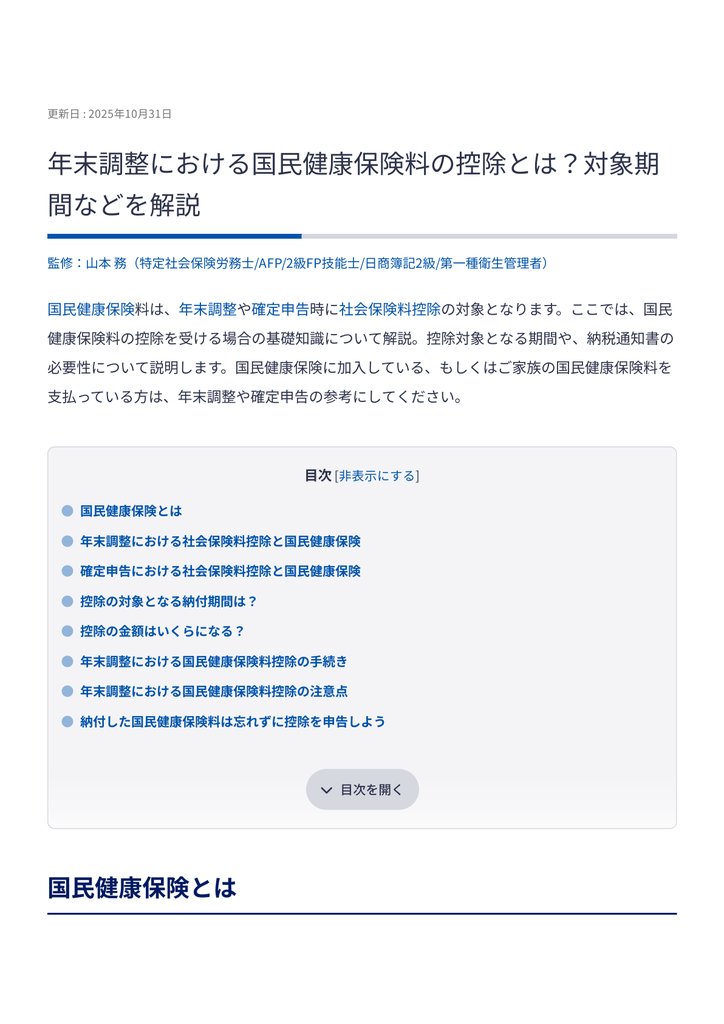Jump to 控除の金額はいくらになる？
Viewport: 724px width, 1024px height.
(162, 631)
